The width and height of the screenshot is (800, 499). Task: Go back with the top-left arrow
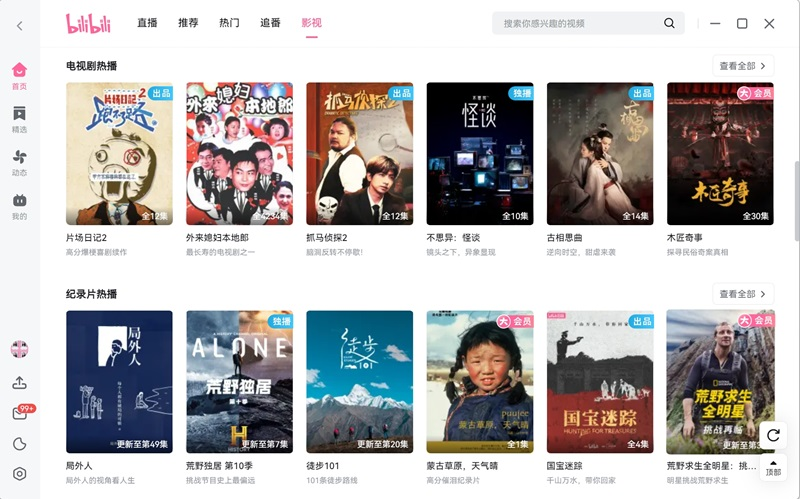[x=19, y=25]
